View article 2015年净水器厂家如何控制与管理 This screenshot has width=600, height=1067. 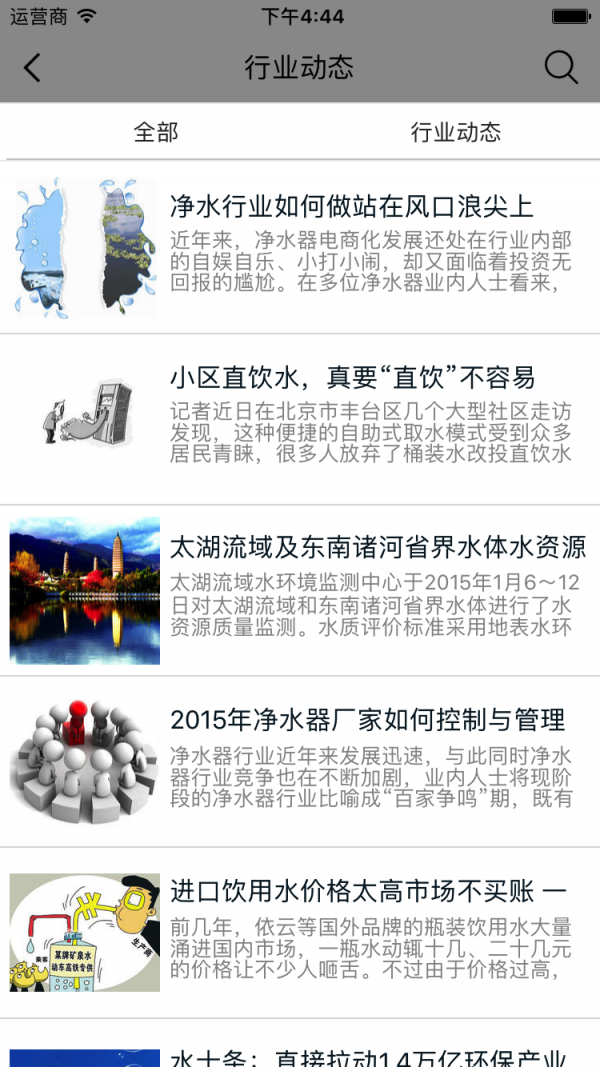(x=300, y=762)
